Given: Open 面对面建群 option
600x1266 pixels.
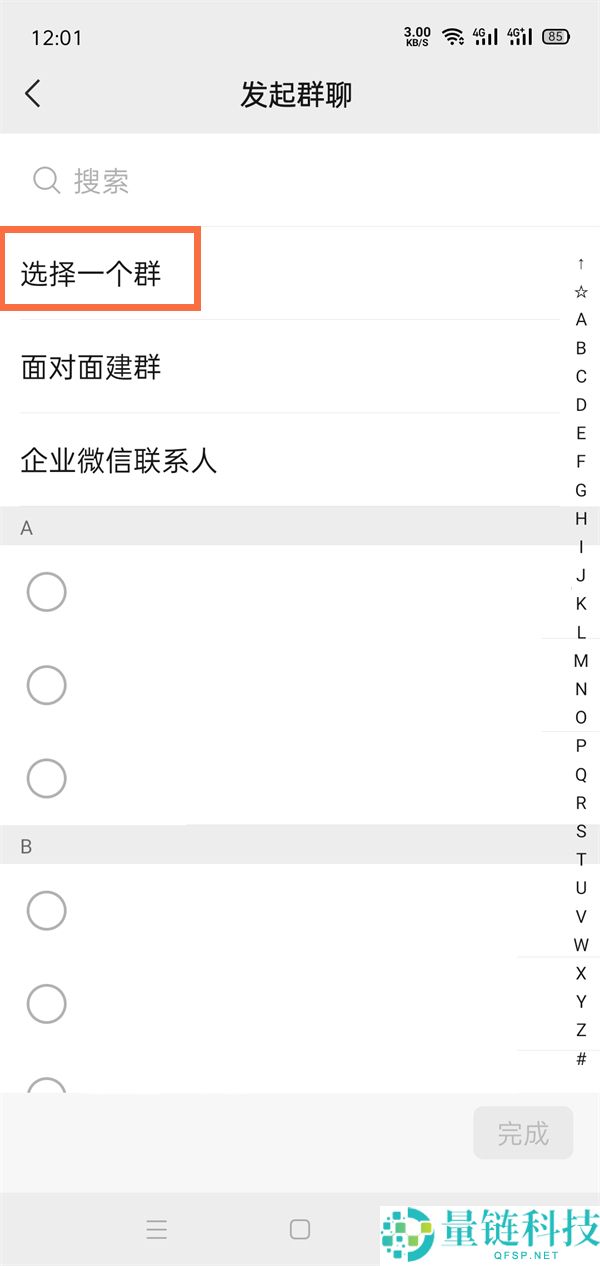Looking at the screenshot, I should (90, 367).
